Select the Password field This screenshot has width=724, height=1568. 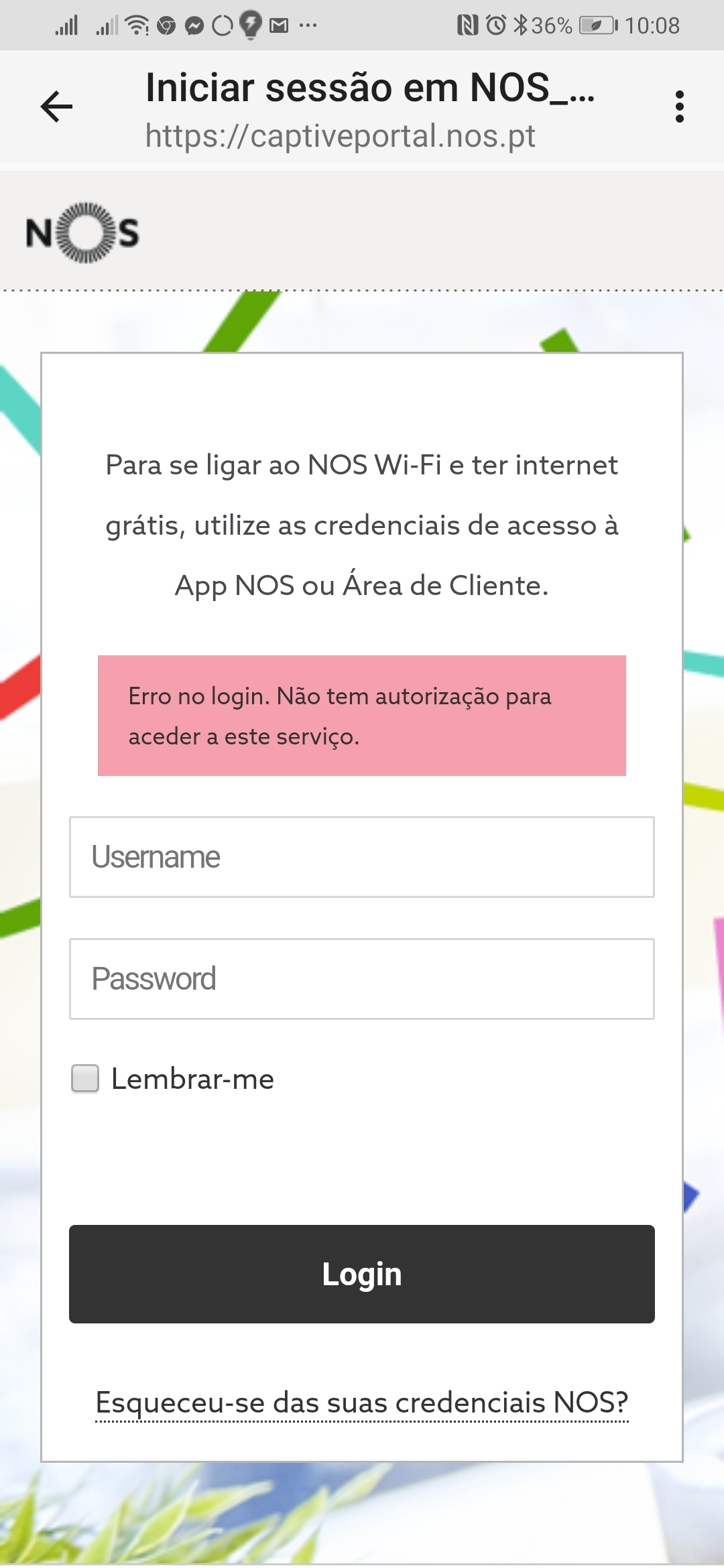(362, 979)
